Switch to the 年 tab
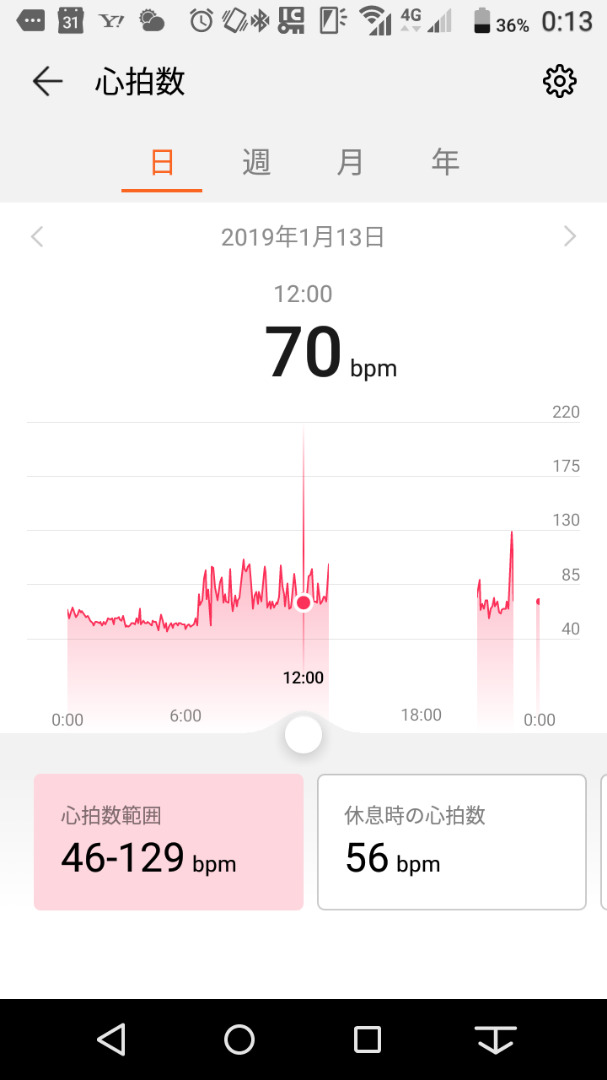Image resolution: width=607 pixels, height=1080 pixels. pyautogui.click(x=445, y=162)
